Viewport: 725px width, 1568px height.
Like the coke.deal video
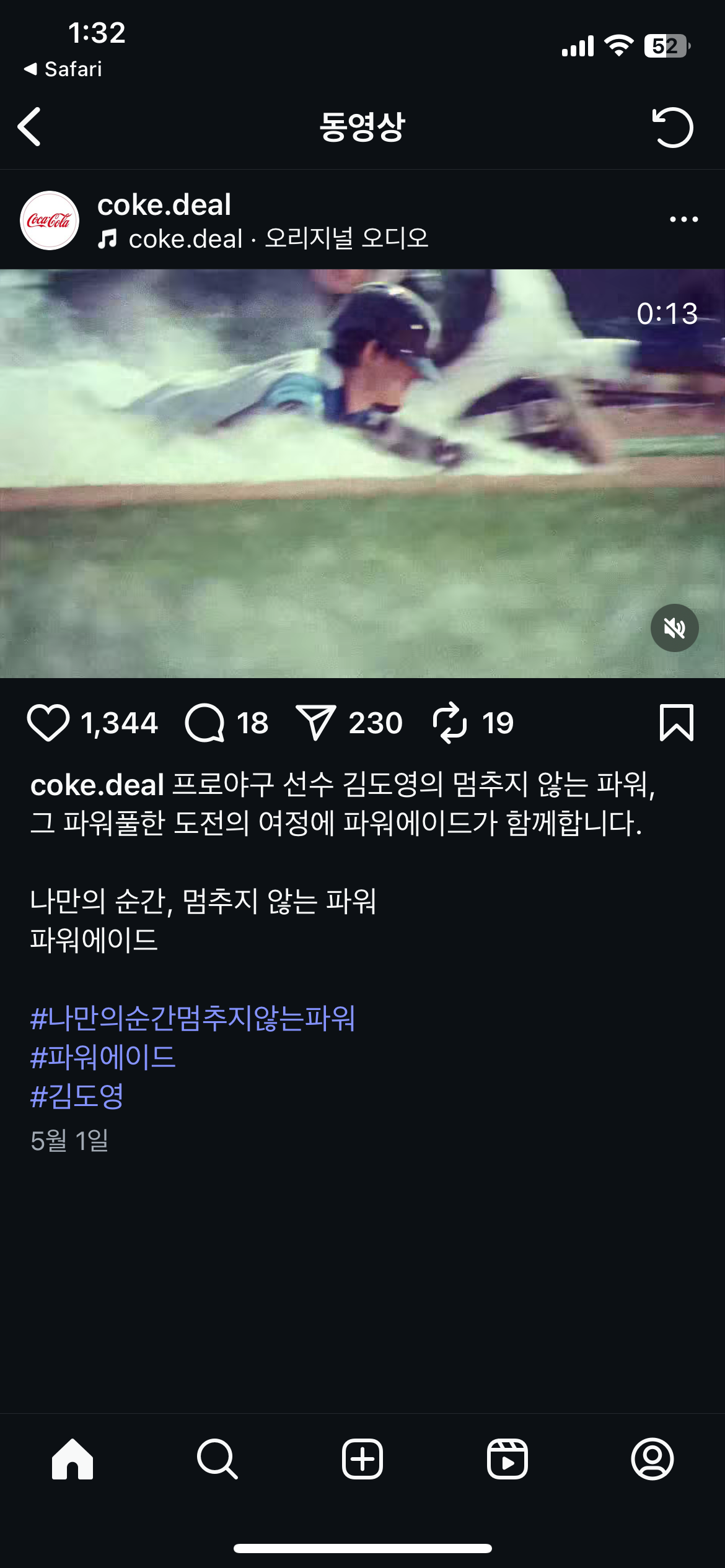click(x=48, y=723)
